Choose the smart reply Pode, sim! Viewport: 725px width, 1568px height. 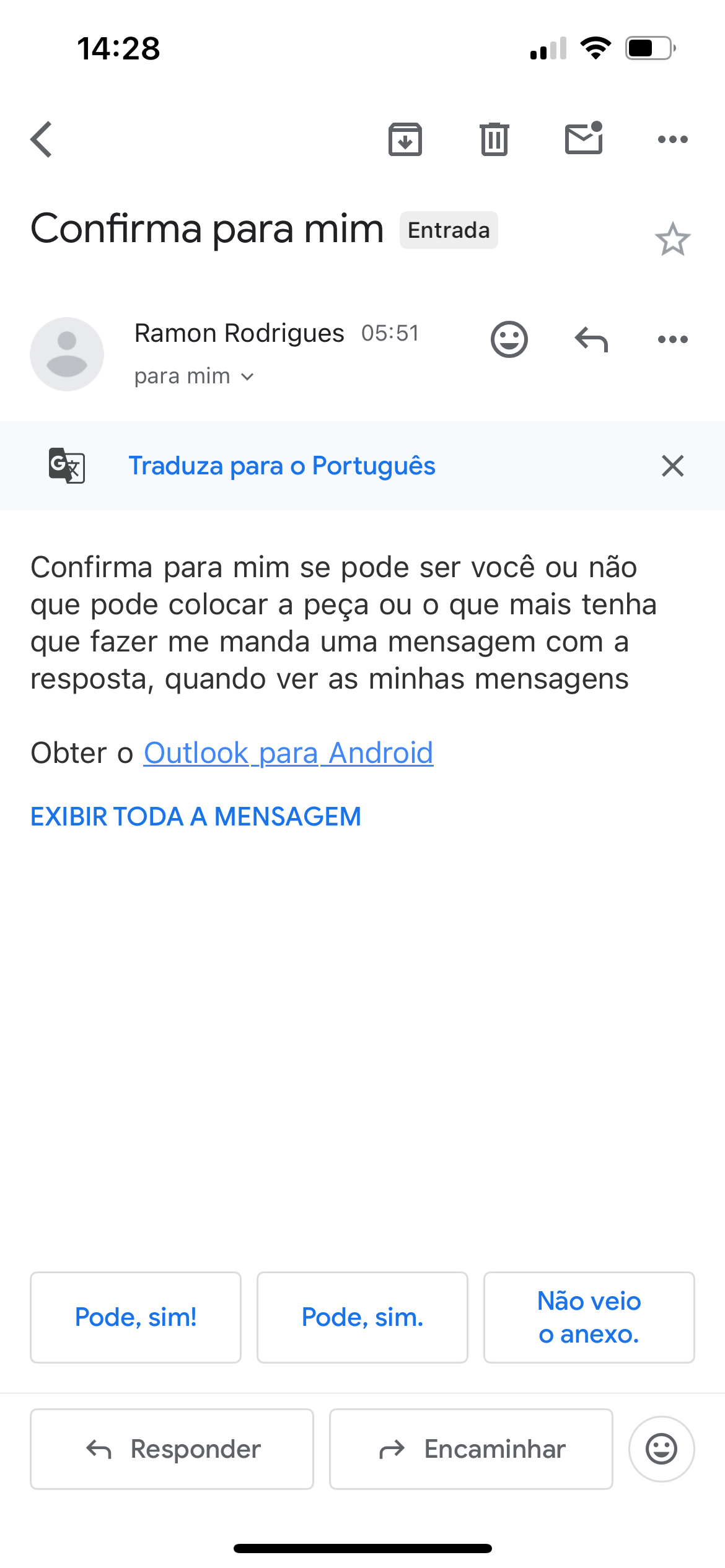point(136,1317)
